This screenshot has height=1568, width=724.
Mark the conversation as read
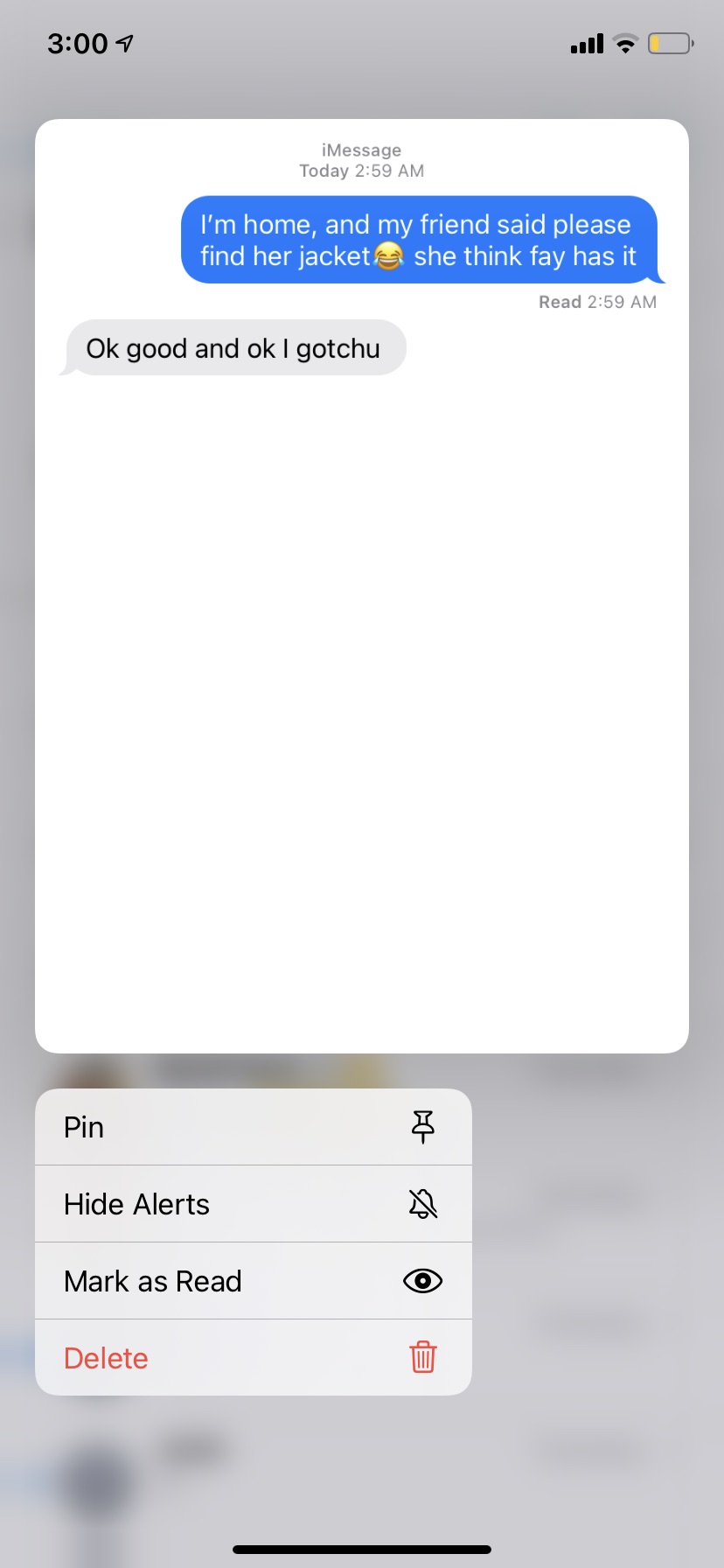253,1281
